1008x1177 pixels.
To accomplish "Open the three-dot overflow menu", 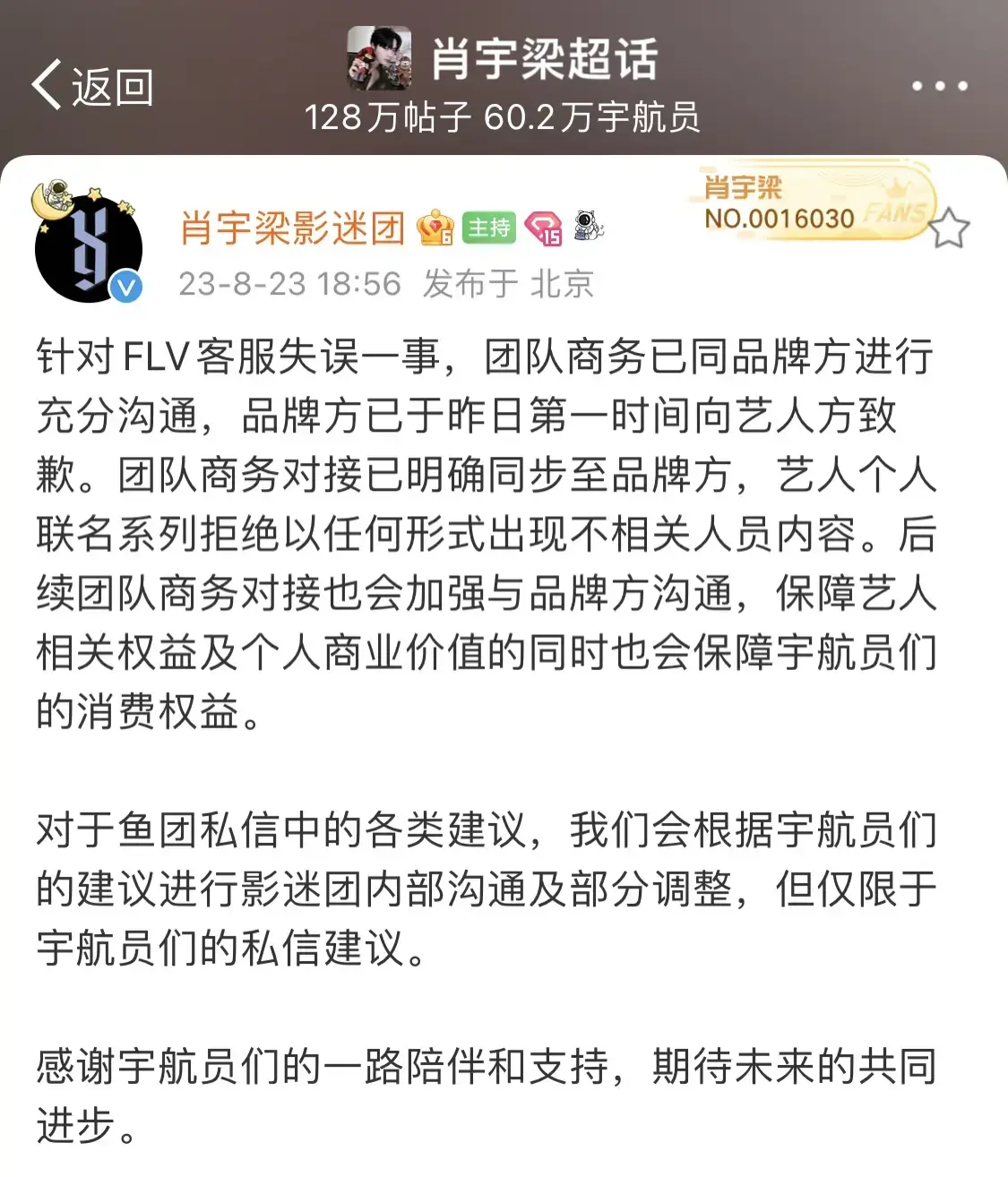I will coord(938,86).
